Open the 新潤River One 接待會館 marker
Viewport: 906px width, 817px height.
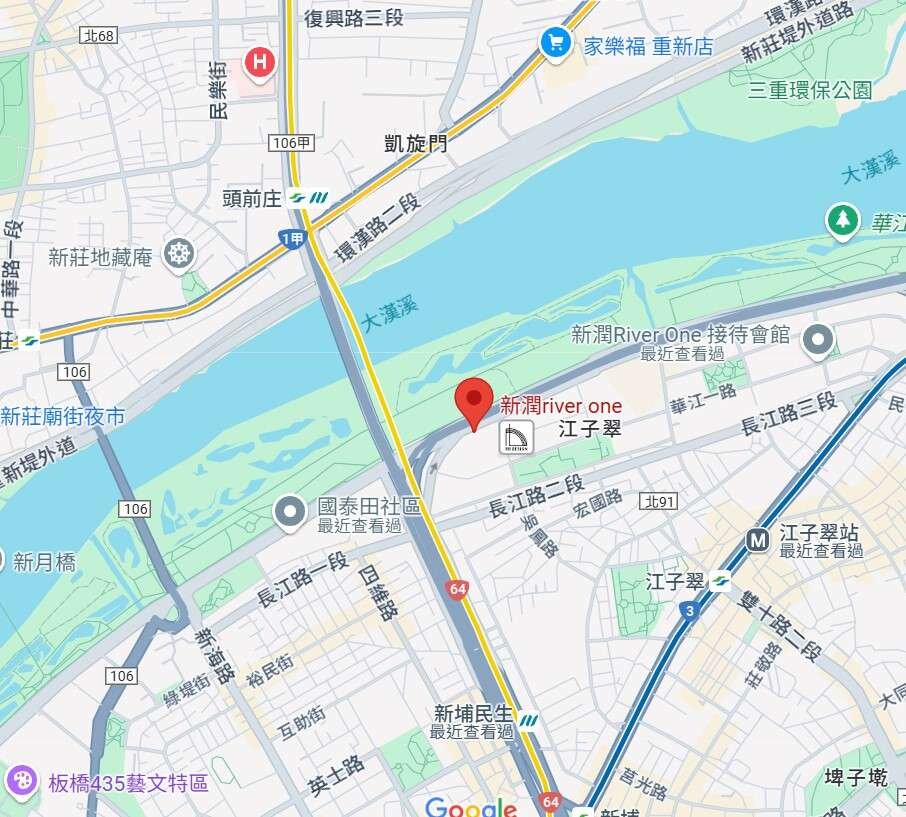pyautogui.click(x=819, y=340)
